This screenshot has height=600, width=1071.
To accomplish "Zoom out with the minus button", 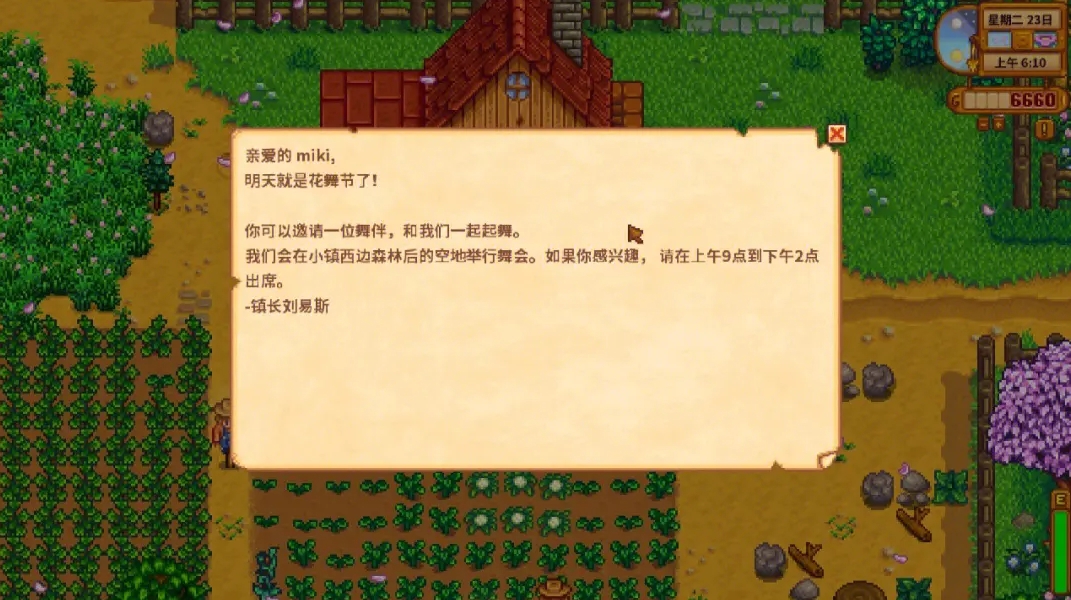I will 983,124.
